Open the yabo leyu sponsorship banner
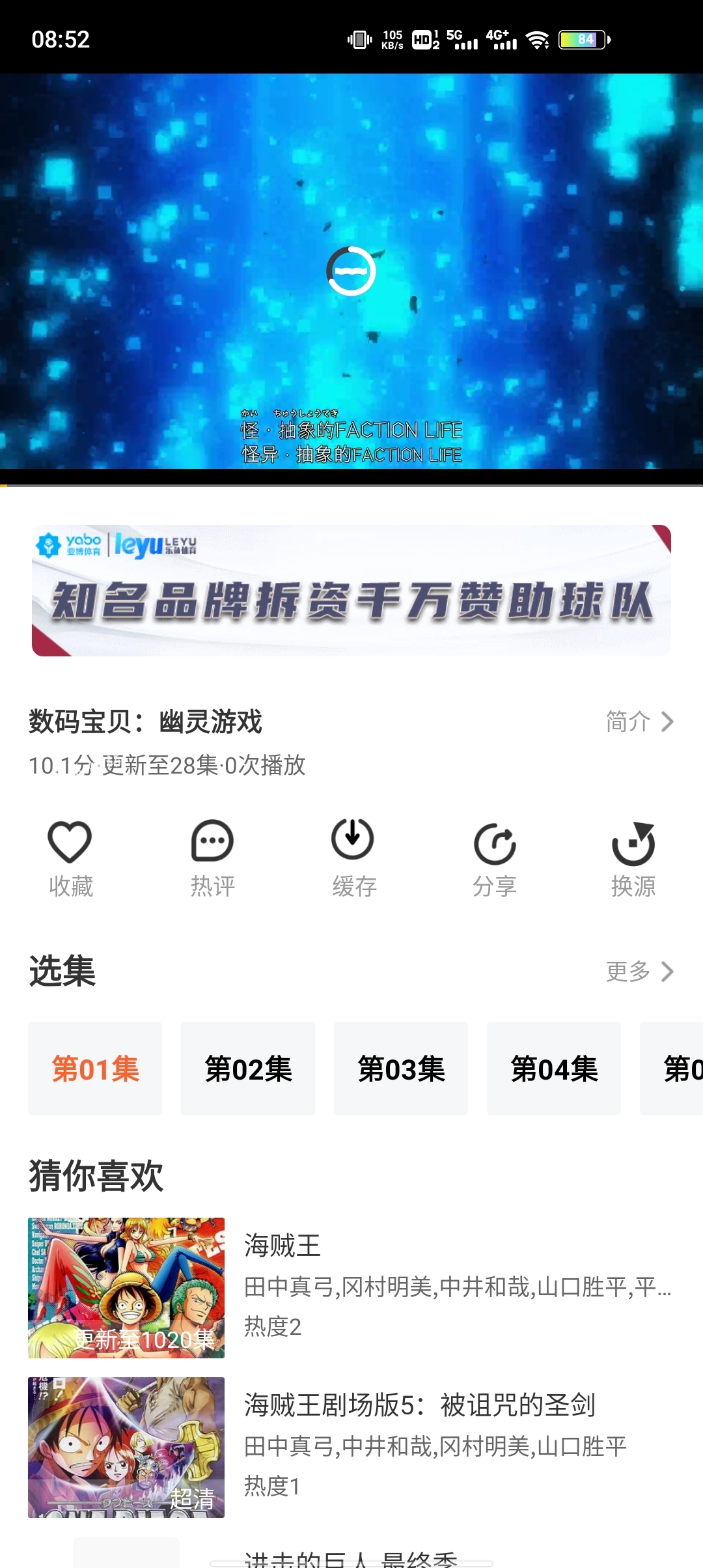 pyautogui.click(x=351, y=591)
